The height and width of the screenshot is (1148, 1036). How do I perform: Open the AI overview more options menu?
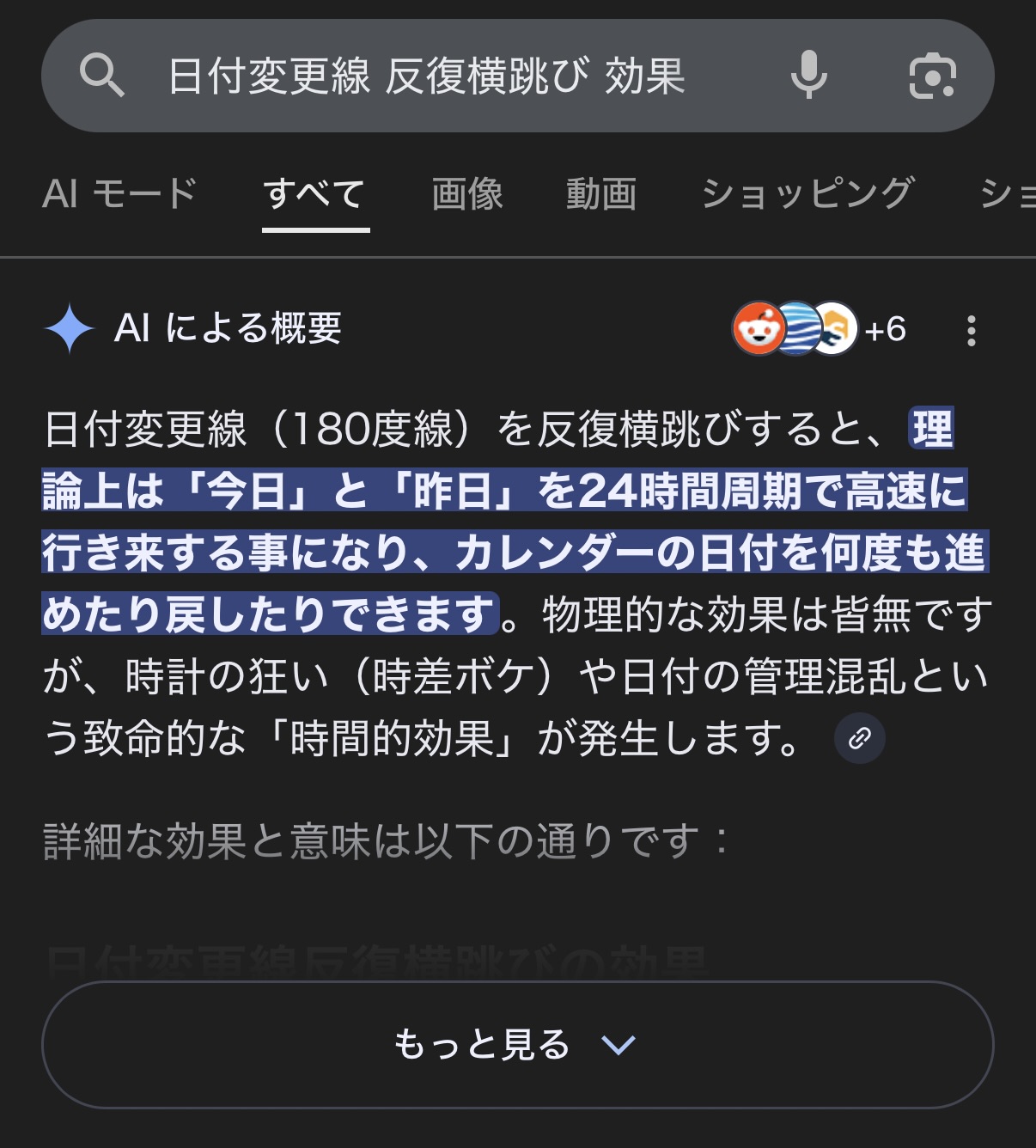972,330
